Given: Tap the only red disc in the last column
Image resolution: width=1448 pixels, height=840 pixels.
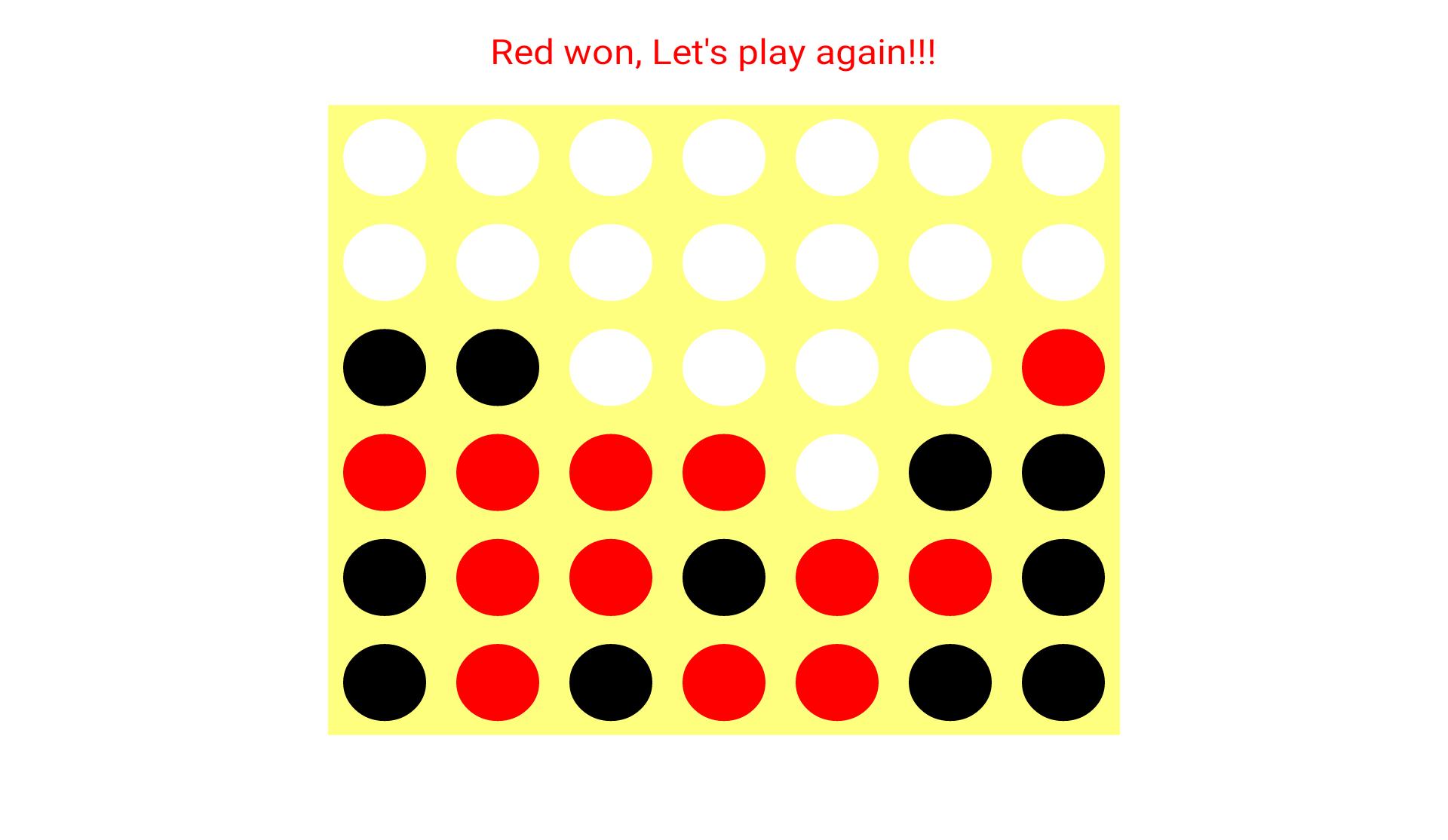Looking at the screenshot, I should 1063,367.
